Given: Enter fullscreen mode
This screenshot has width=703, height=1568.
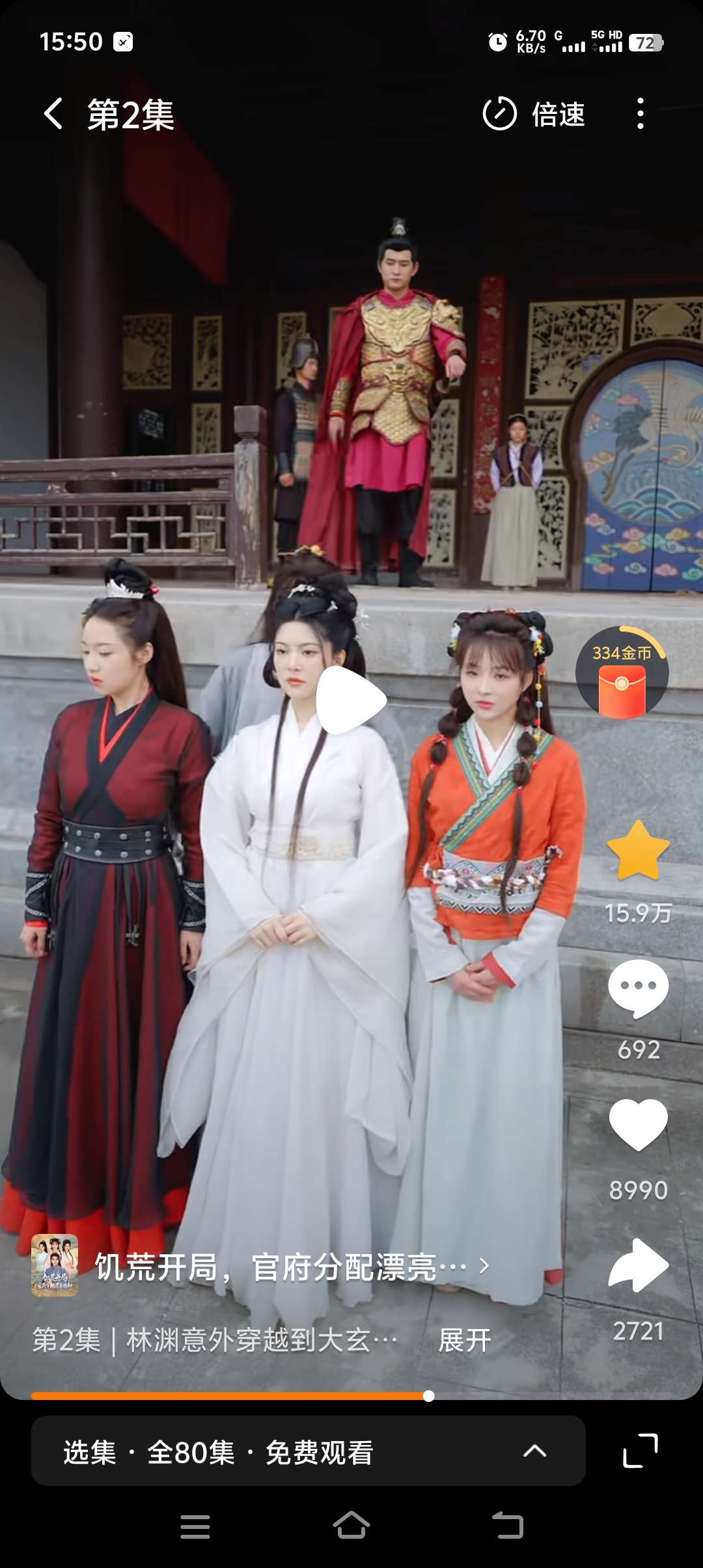Looking at the screenshot, I should coord(641,1451).
